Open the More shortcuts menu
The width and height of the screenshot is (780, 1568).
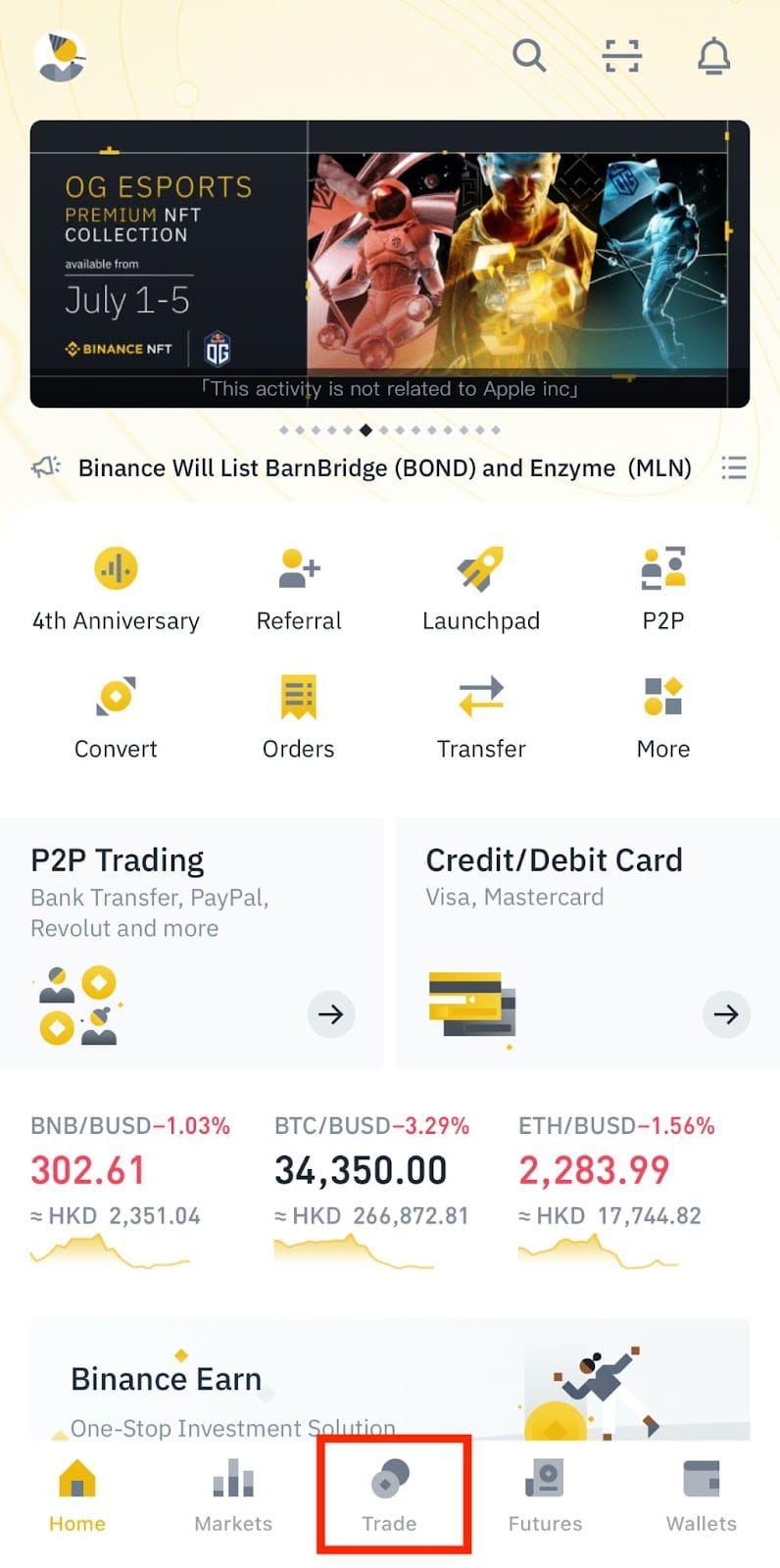663,717
